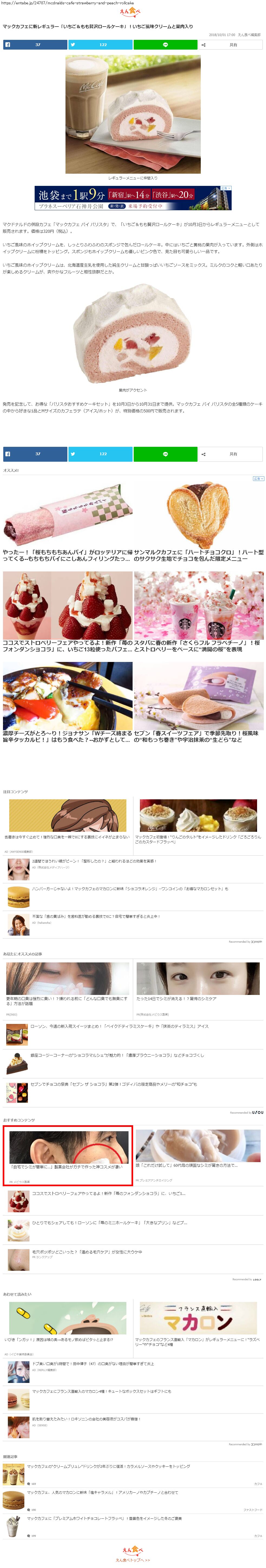Tap the えん食べ logo at the top
The image size is (266, 1568).
pyautogui.click(x=129, y=12)
